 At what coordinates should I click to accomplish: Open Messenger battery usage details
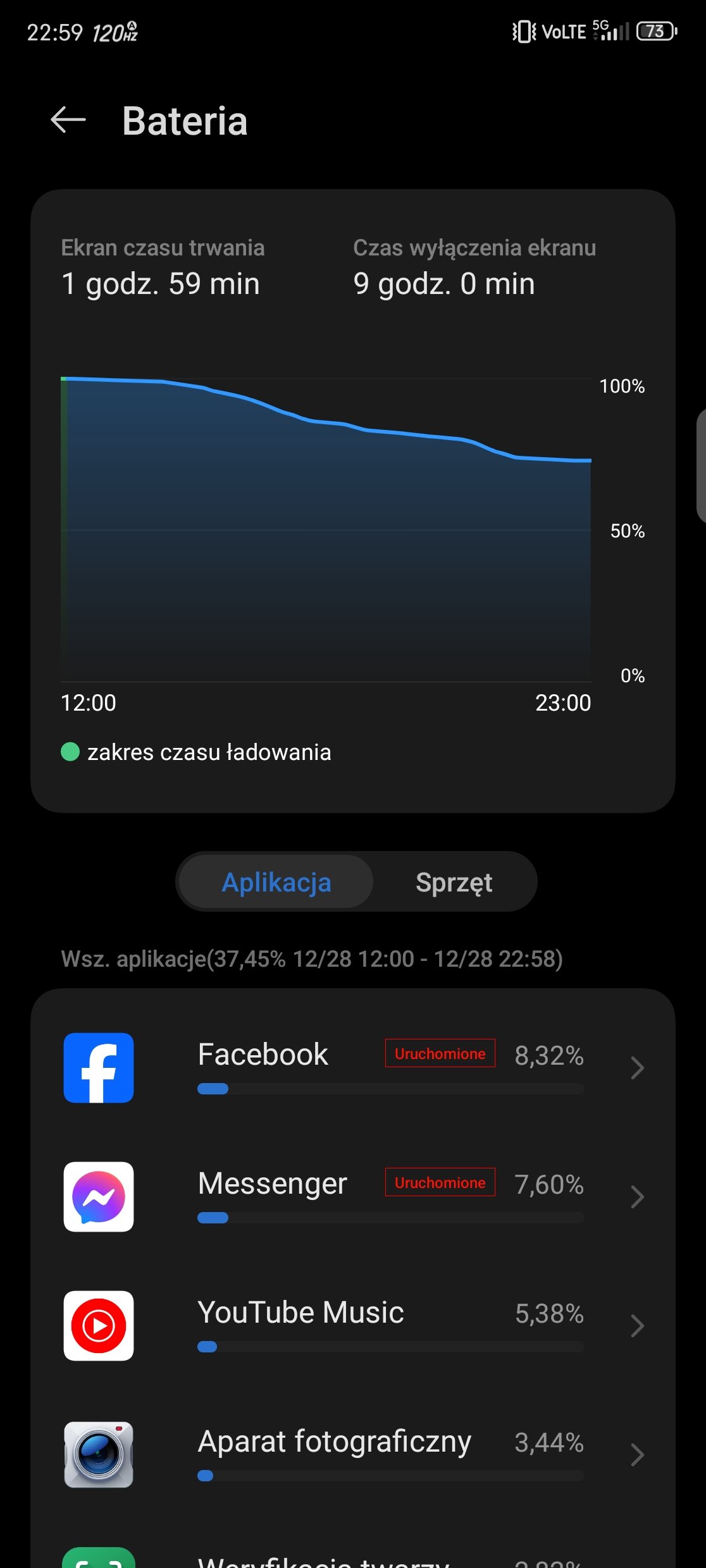point(353,1197)
